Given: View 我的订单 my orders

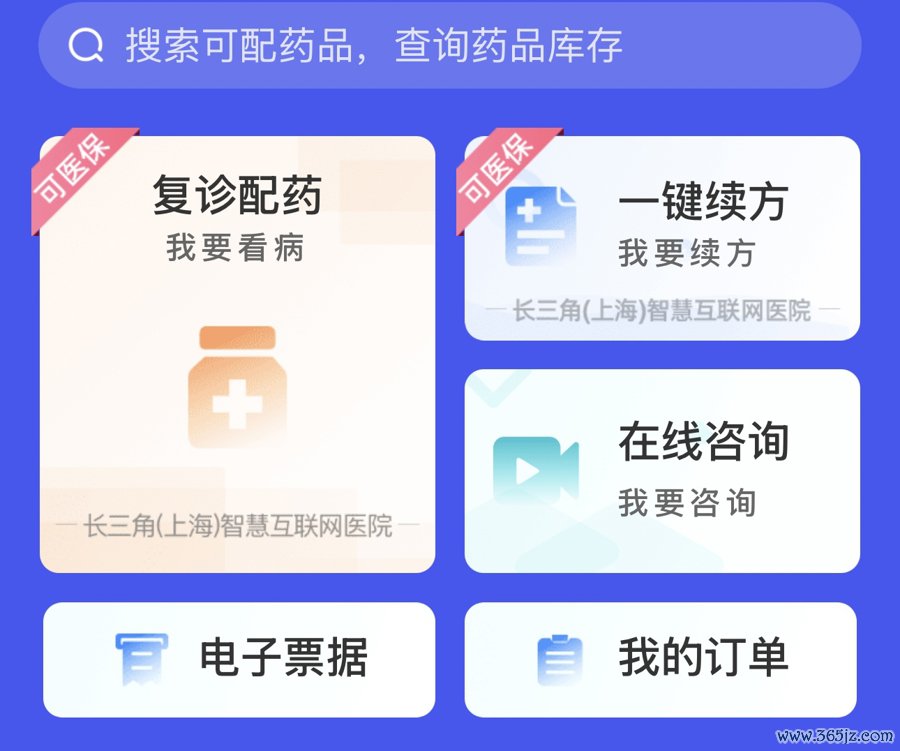Looking at the screenshot, I should point(661,659).
